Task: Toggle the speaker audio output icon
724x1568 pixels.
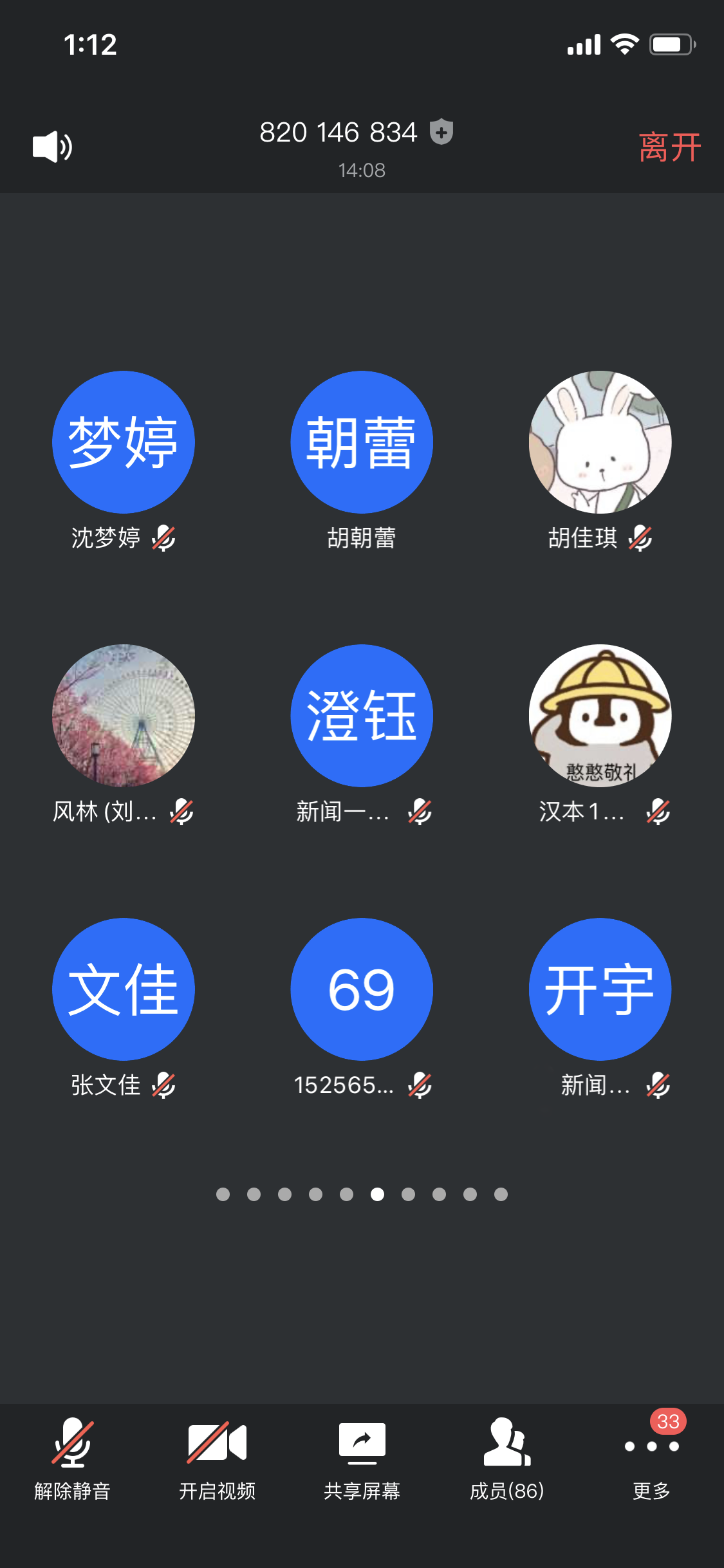Action: click(52, 147)
